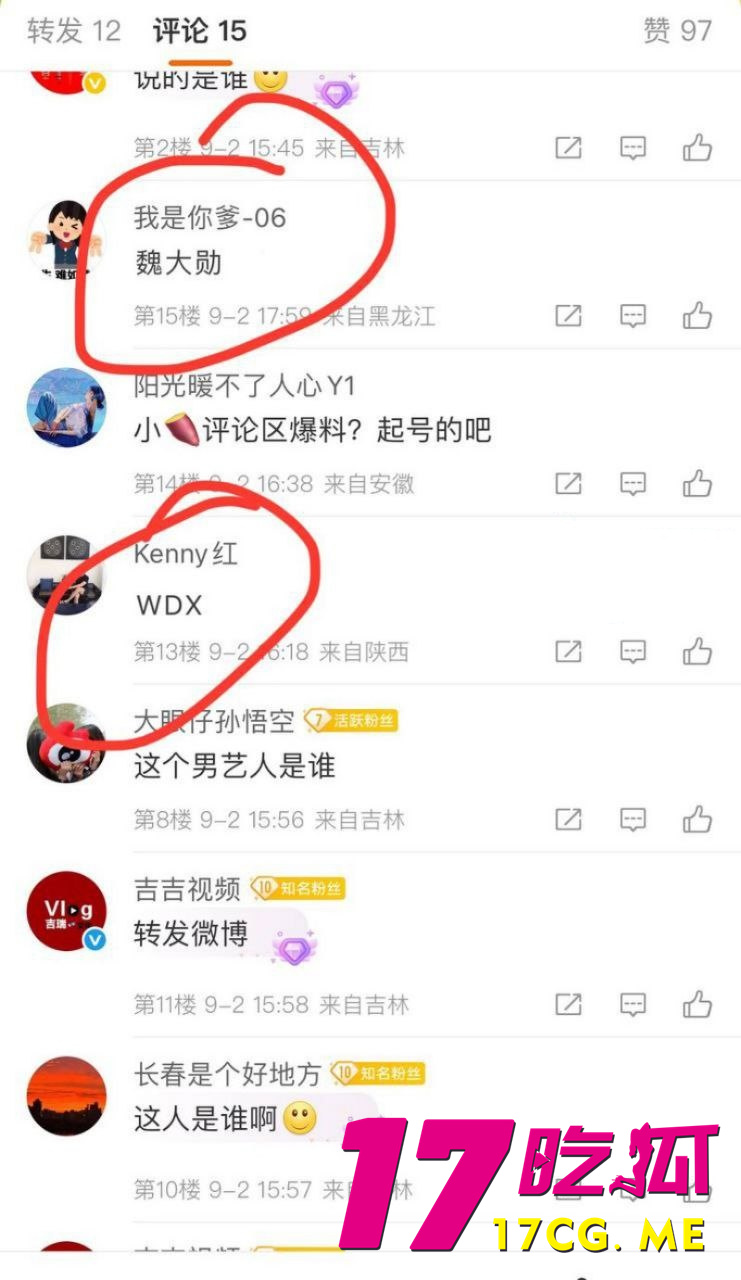Forward Kenny红's comment

(568, 652)
